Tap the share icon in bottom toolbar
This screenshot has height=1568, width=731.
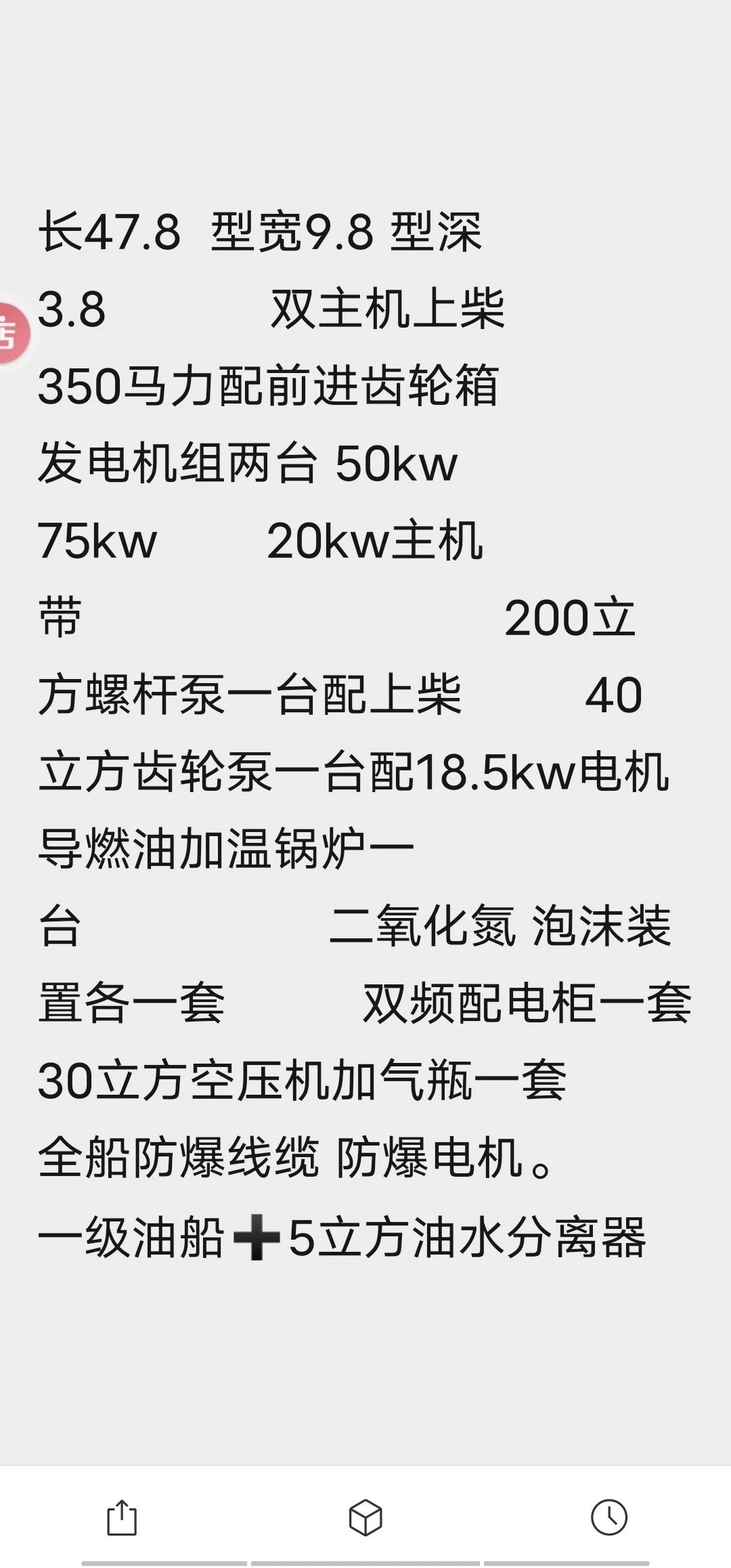point(122,1517)
